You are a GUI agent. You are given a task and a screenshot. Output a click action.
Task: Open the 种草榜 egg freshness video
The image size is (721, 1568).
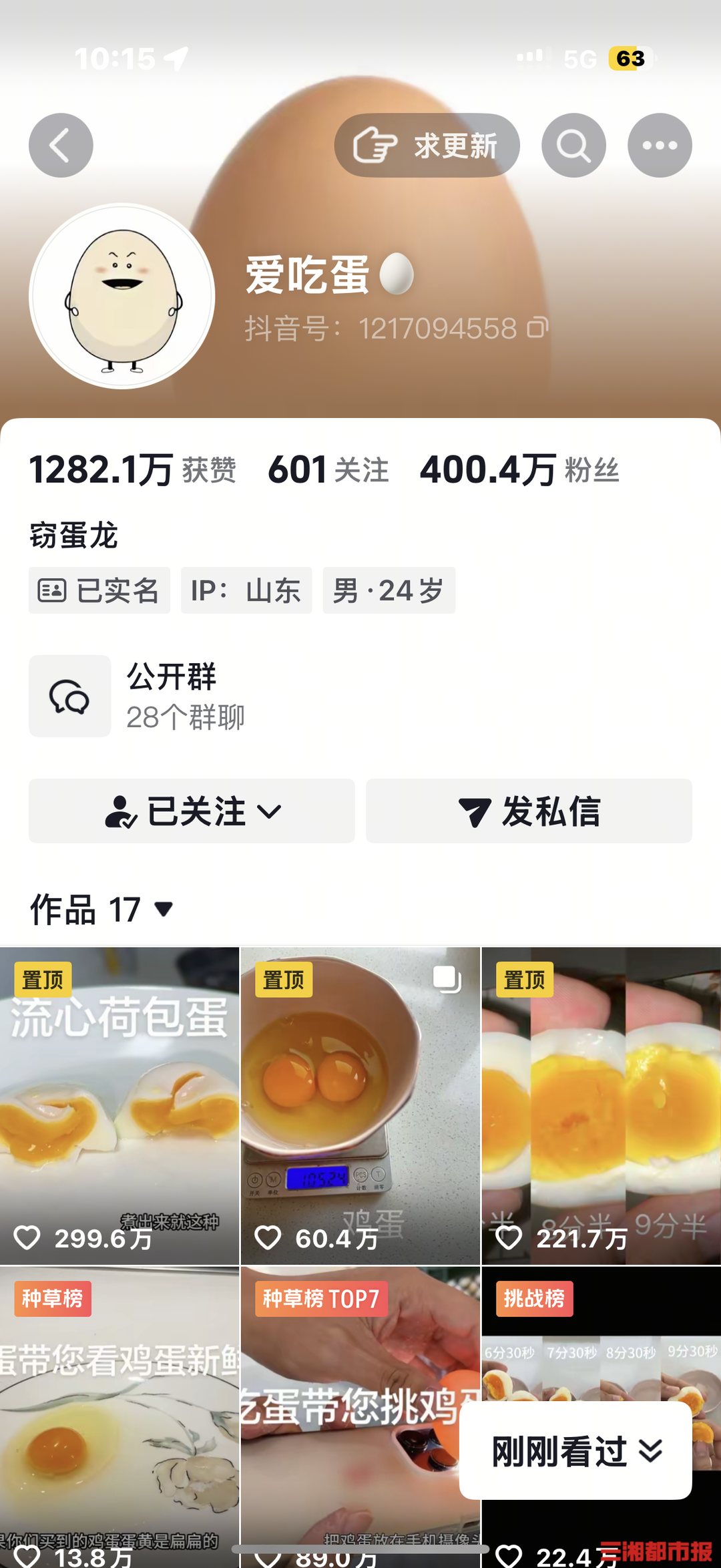pos(119,1416)
